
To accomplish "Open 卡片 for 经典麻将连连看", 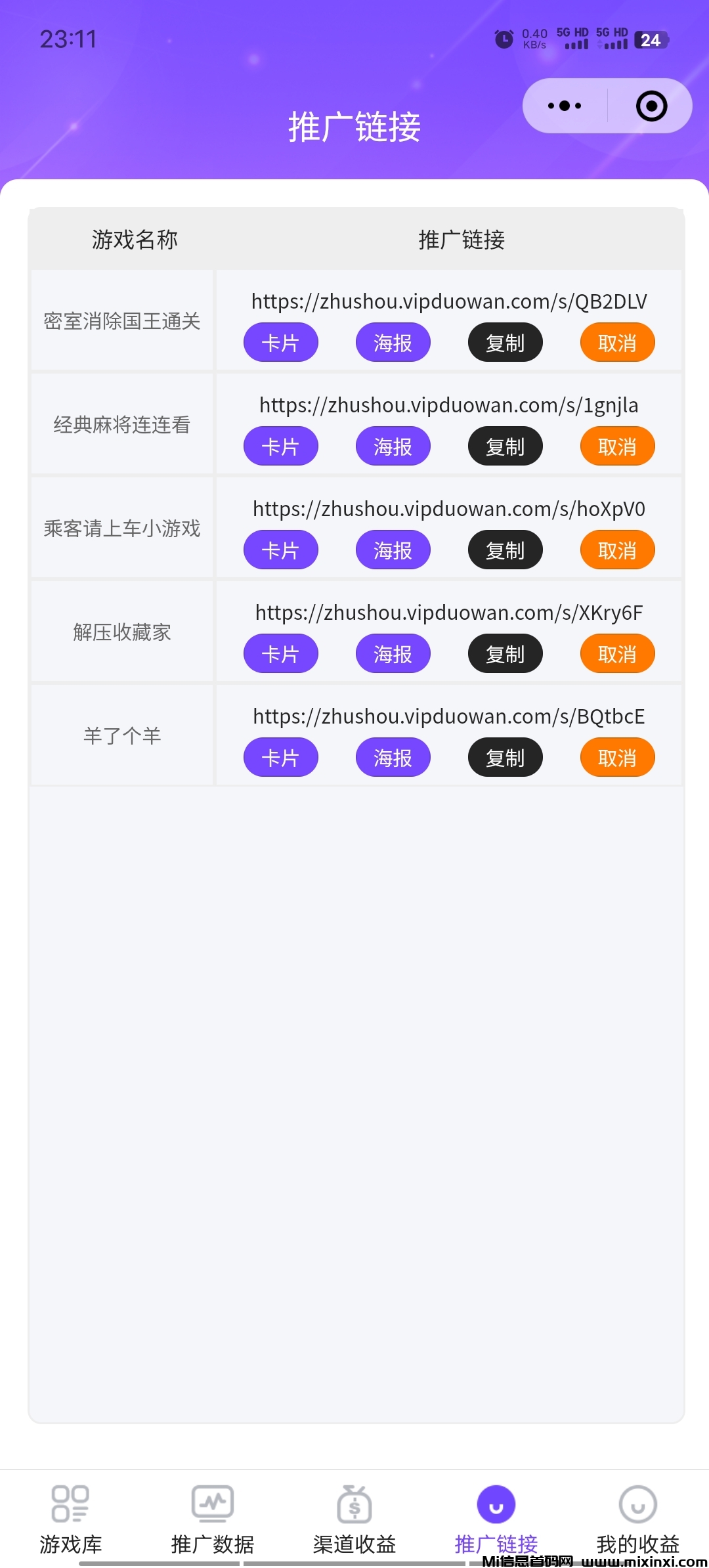I will click(281, 446).
